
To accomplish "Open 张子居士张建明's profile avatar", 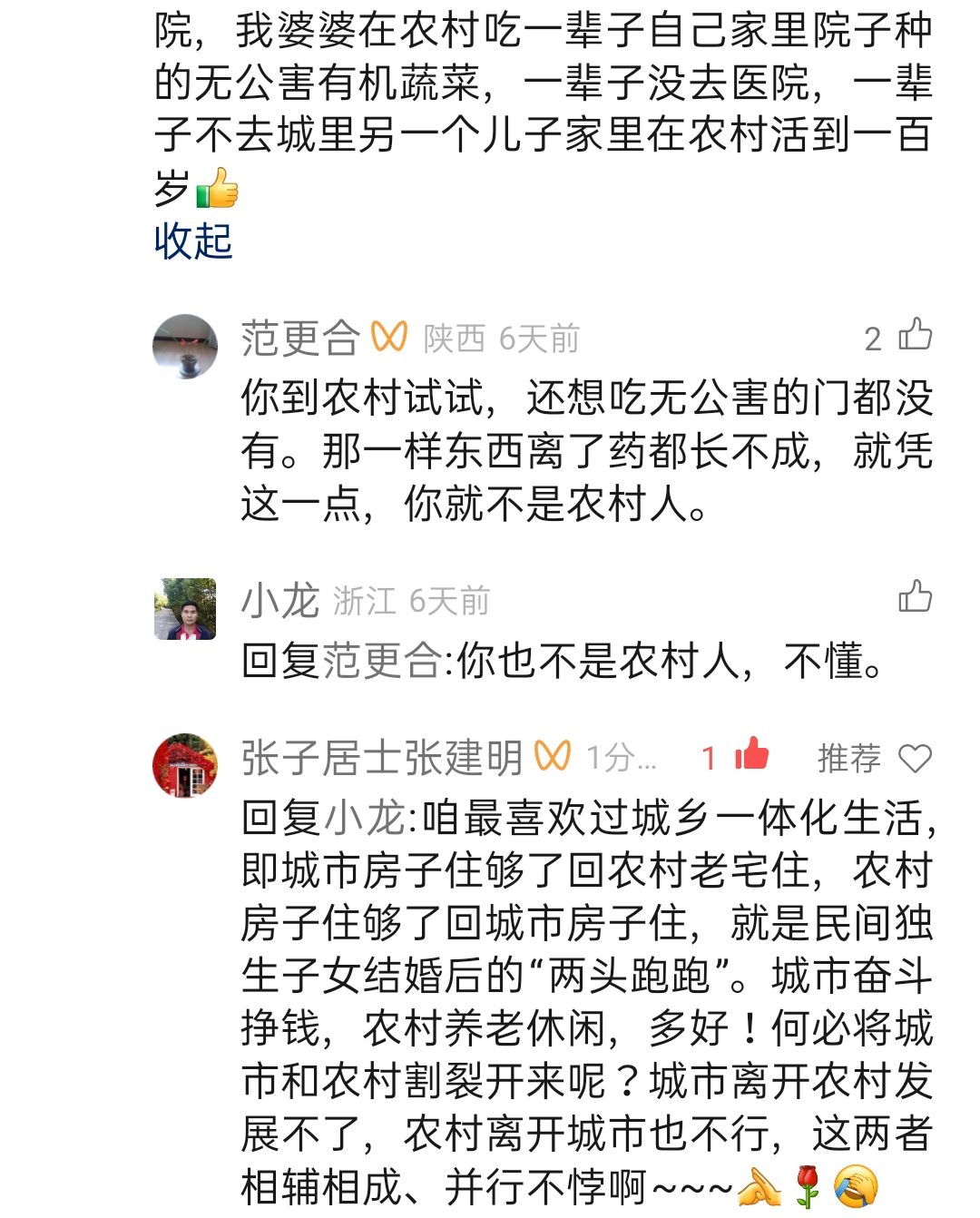I will (185, 765).
